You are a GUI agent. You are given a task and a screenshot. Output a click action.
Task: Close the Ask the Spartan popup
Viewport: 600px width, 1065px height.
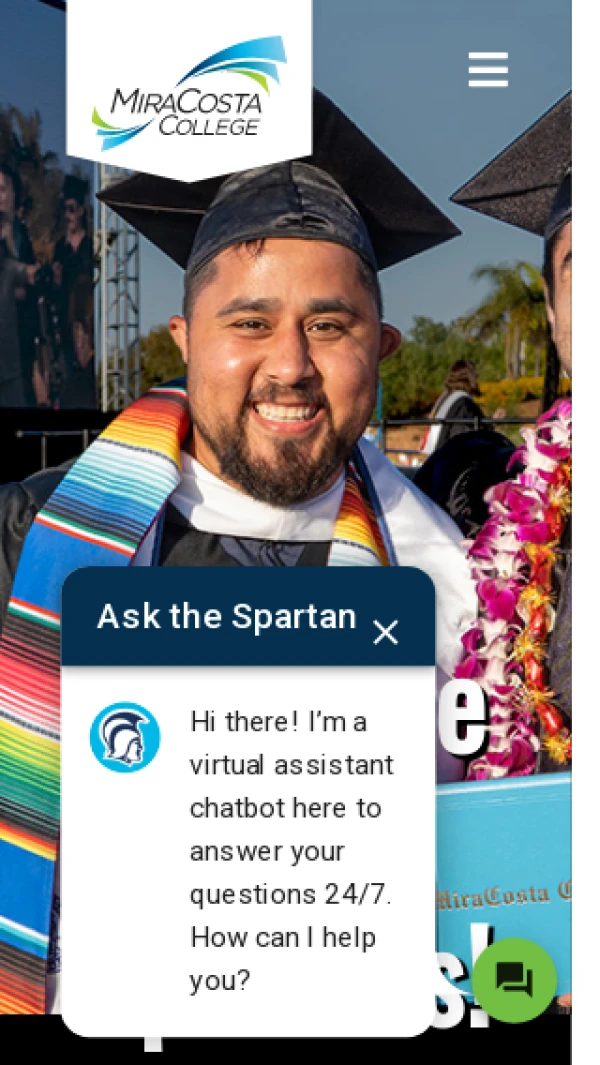pos(385,632)
